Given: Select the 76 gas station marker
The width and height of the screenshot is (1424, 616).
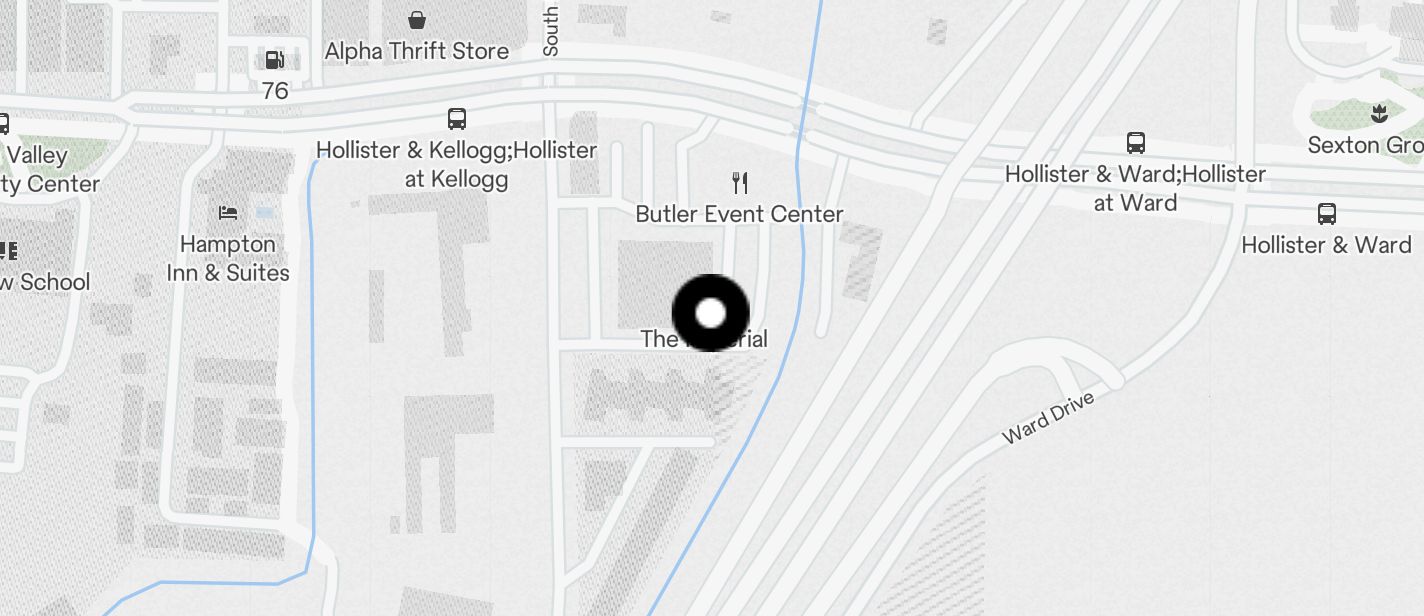Looking at the screenshot, I should [275, 60].
